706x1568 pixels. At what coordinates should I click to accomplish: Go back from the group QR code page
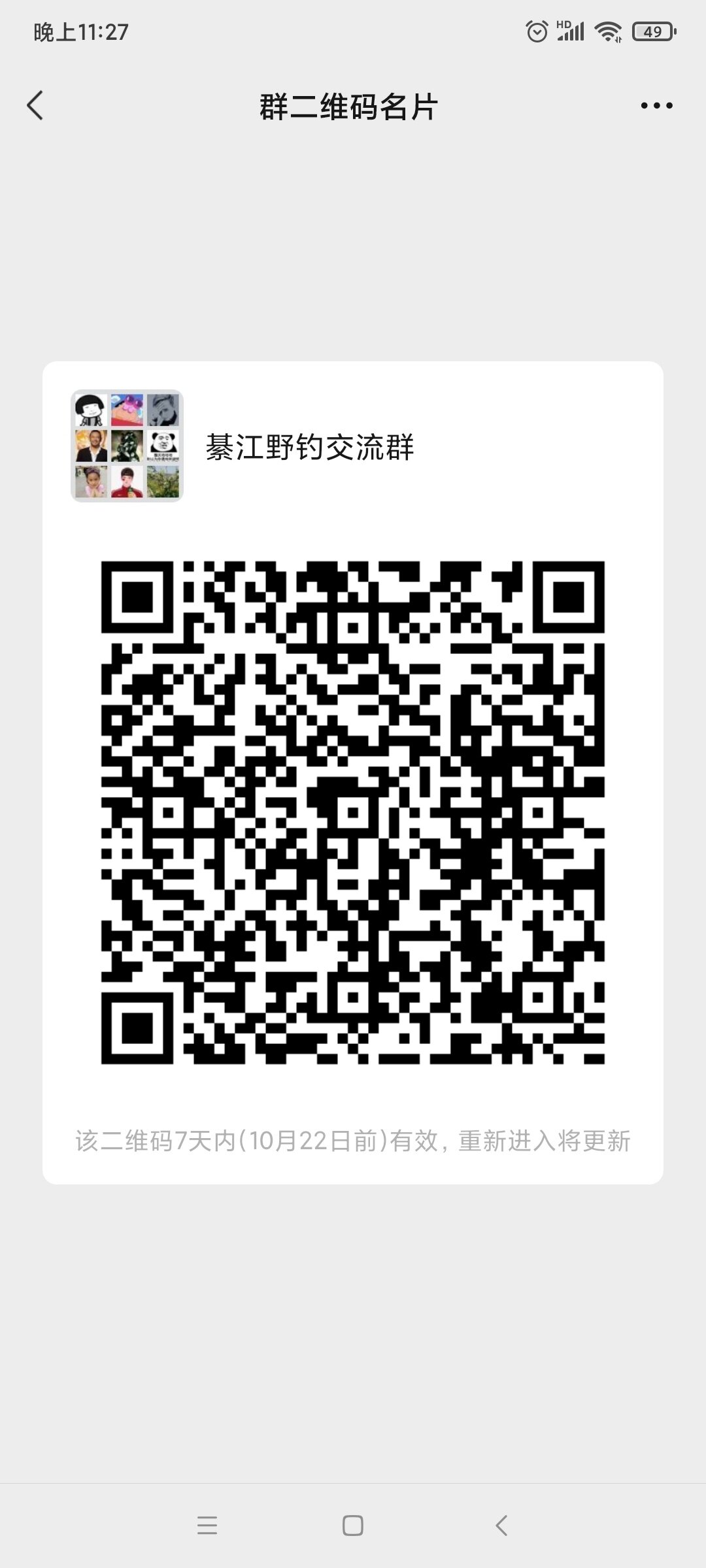point(35,105)
